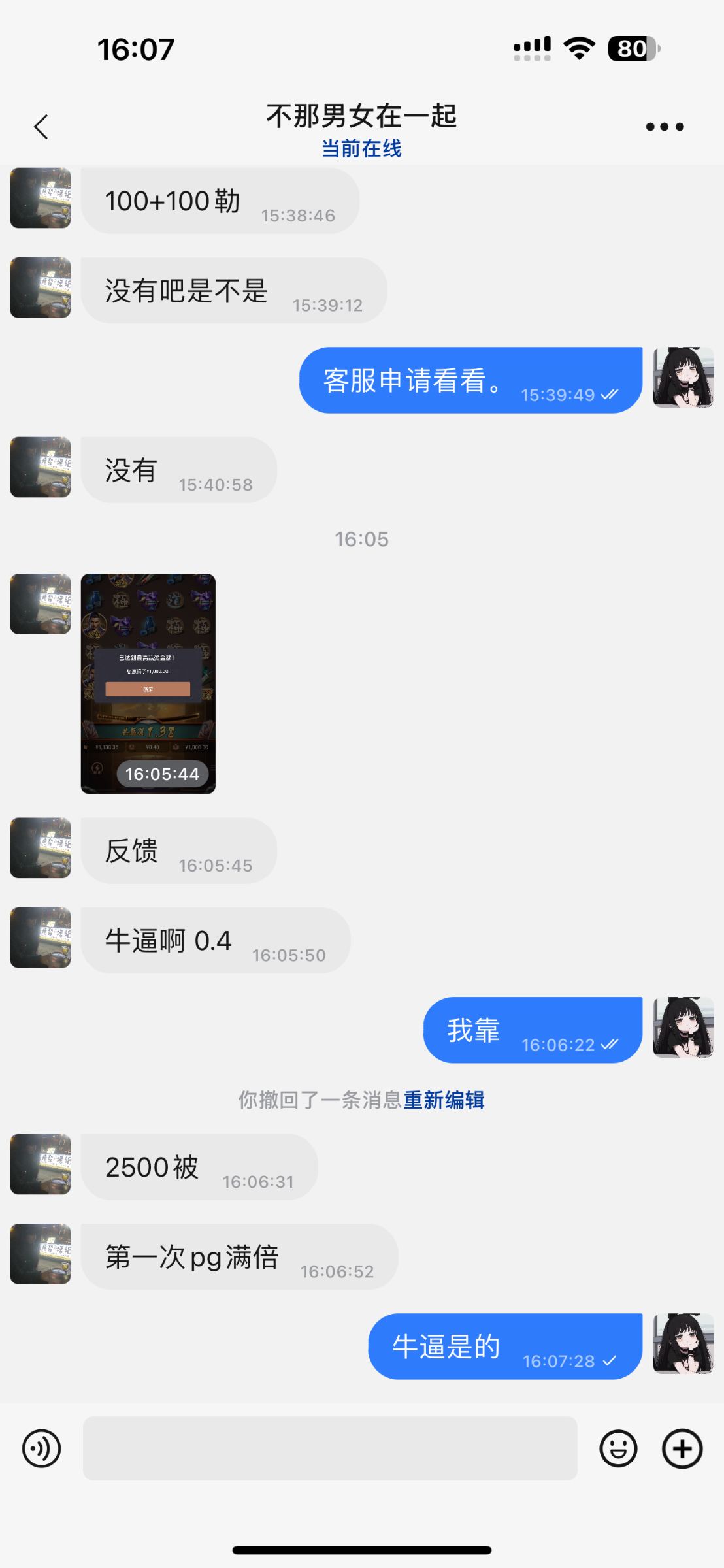
Task: View my avatar next to 我靠 message
Action: (683, 1027)
